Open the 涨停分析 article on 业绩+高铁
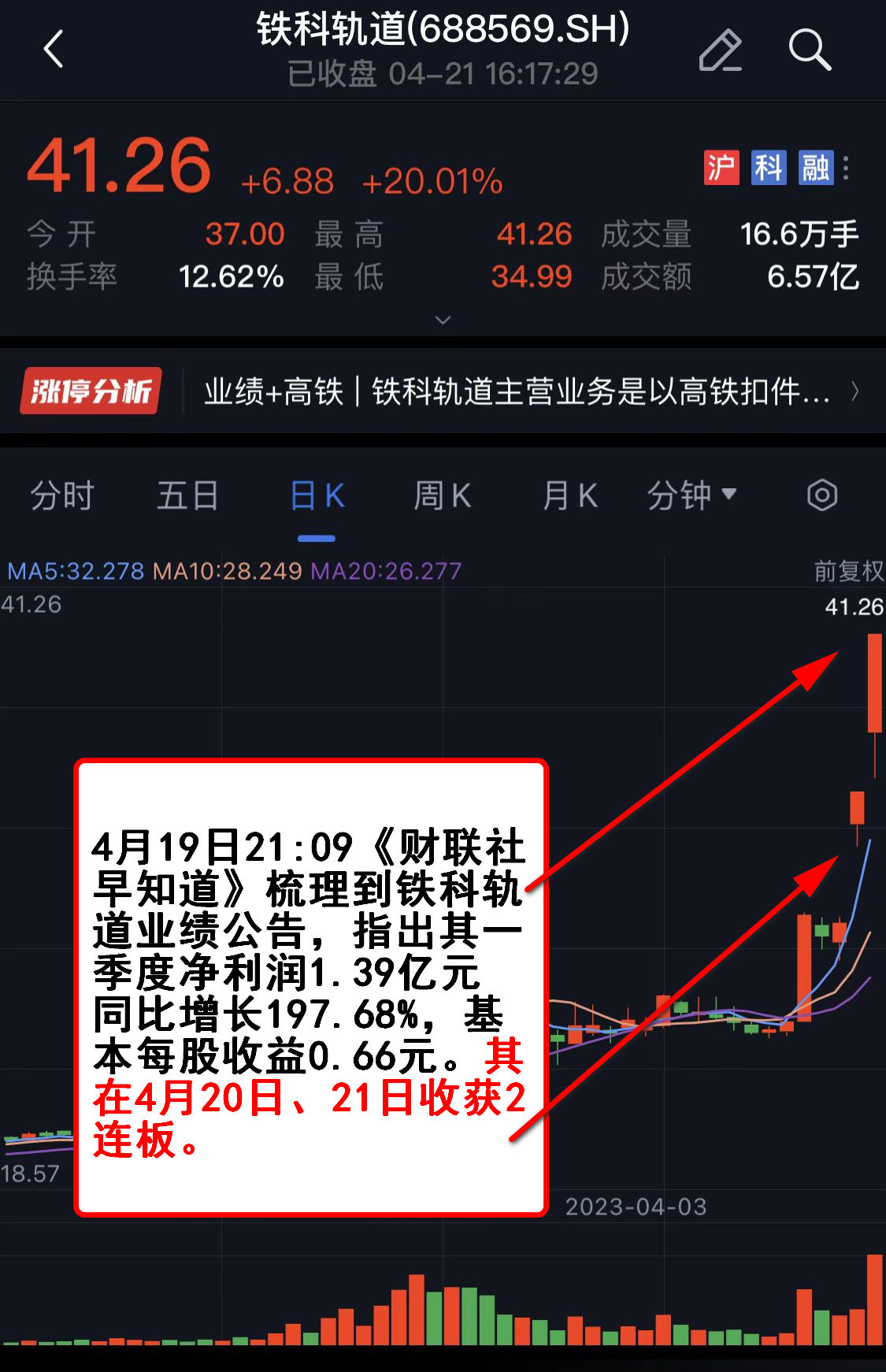 (x=516, y=391)
